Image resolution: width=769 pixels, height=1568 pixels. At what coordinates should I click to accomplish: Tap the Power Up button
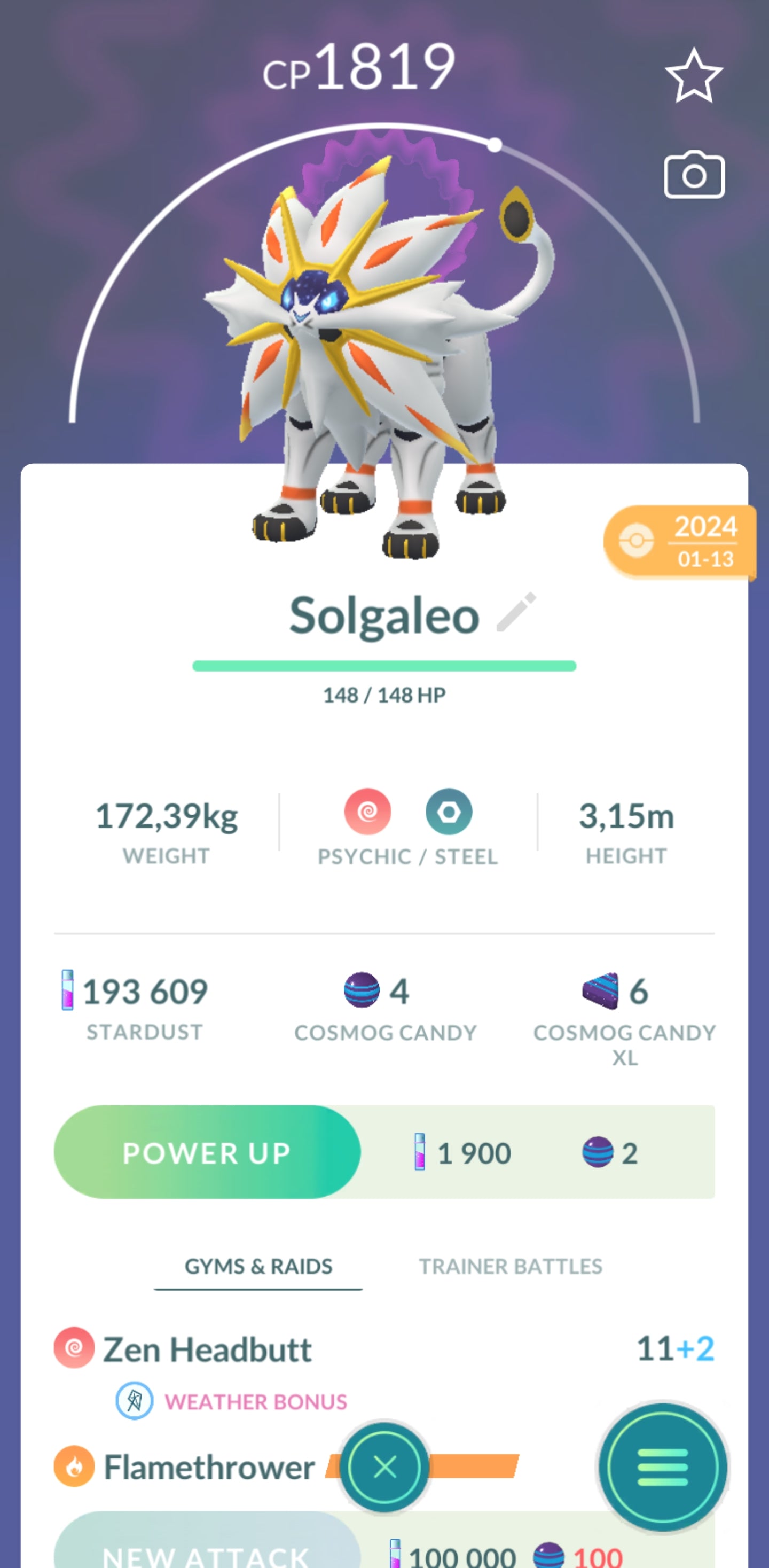(207, 1152)
